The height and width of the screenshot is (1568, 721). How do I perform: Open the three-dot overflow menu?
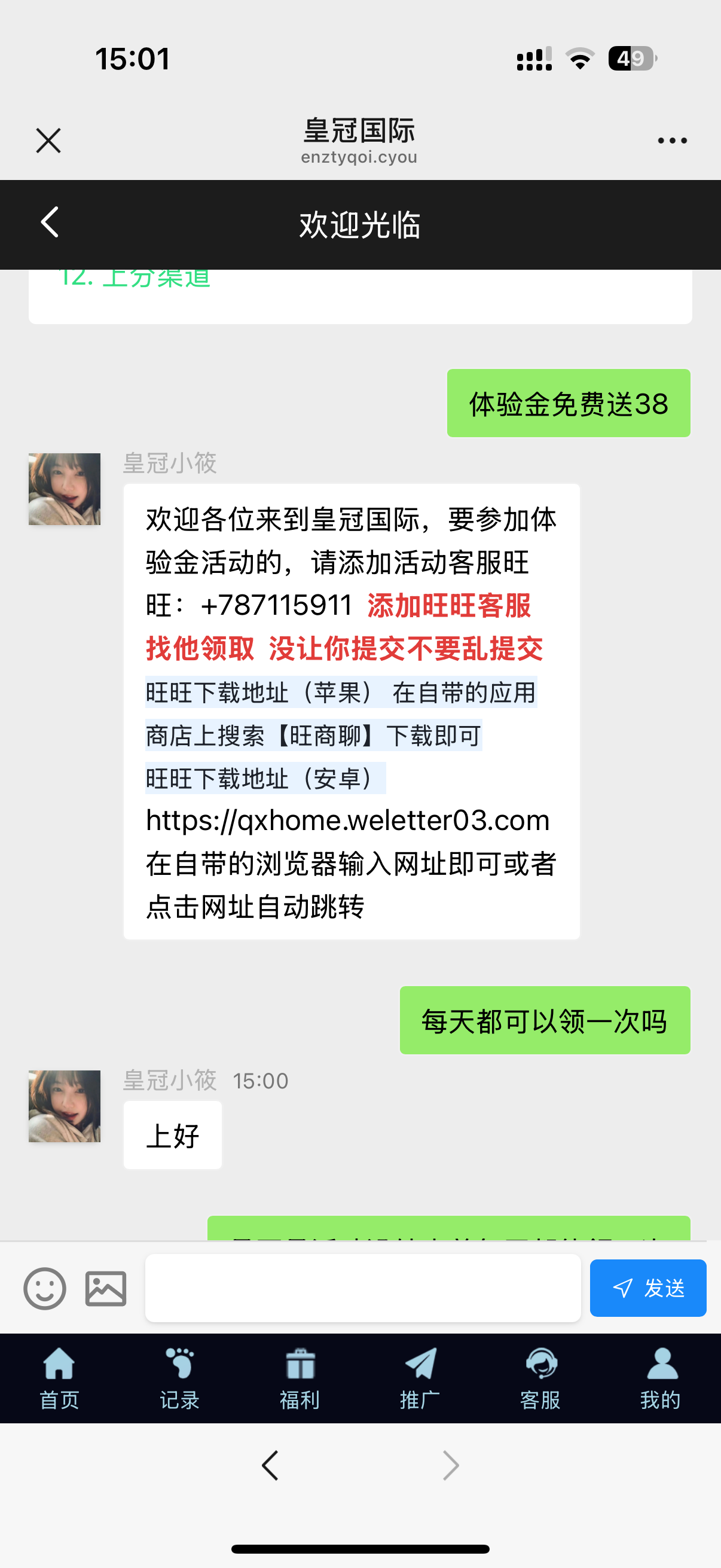tap(672, 141)
